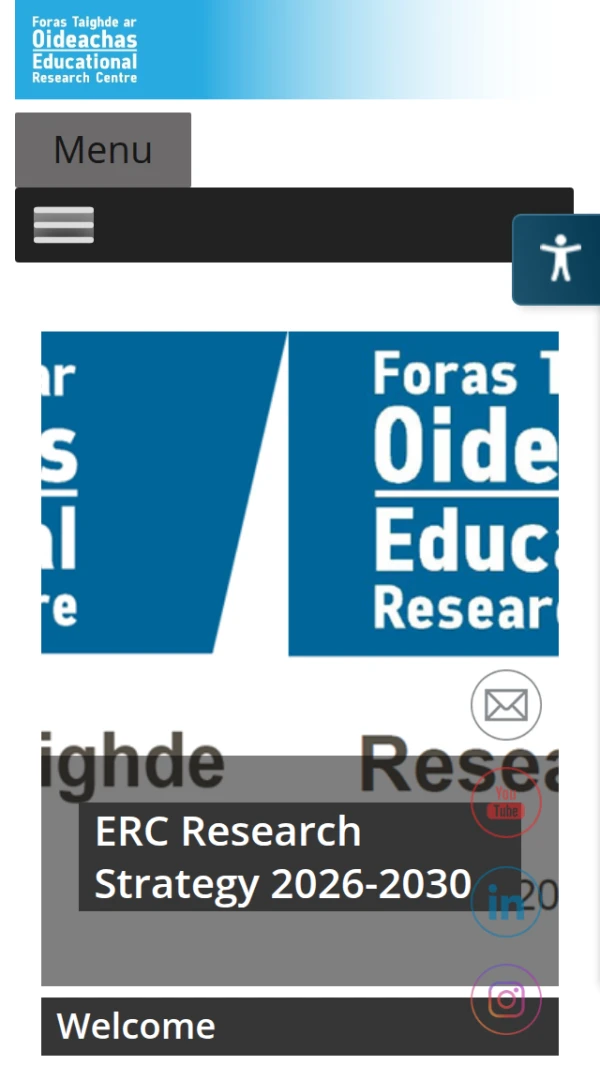The width and height of the screenshot is (600, 1065).
Task: Open ERC Research Strategy 2026-2030 slide
Action: coord(282,857)
